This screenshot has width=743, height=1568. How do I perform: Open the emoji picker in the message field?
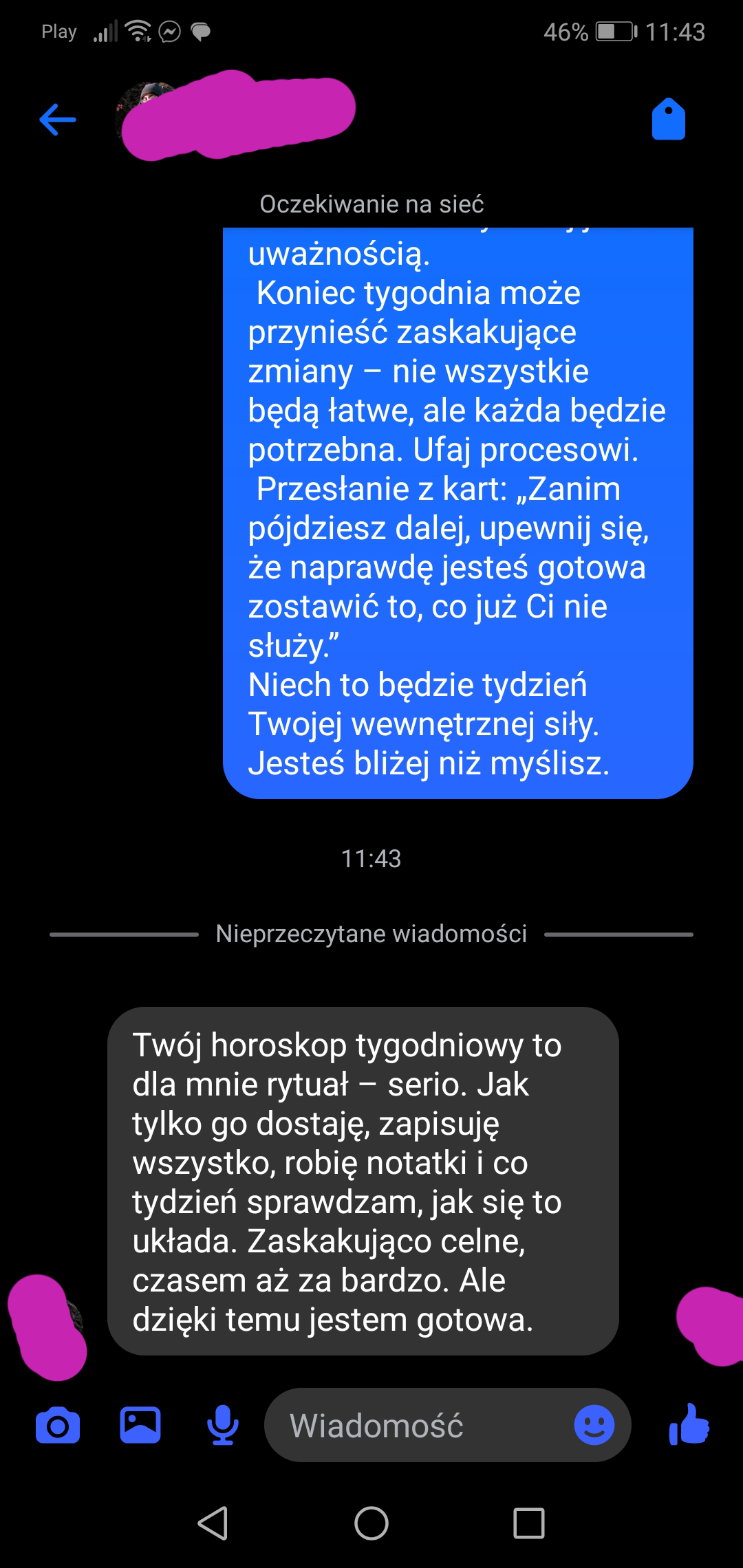tap(594, 1425)
